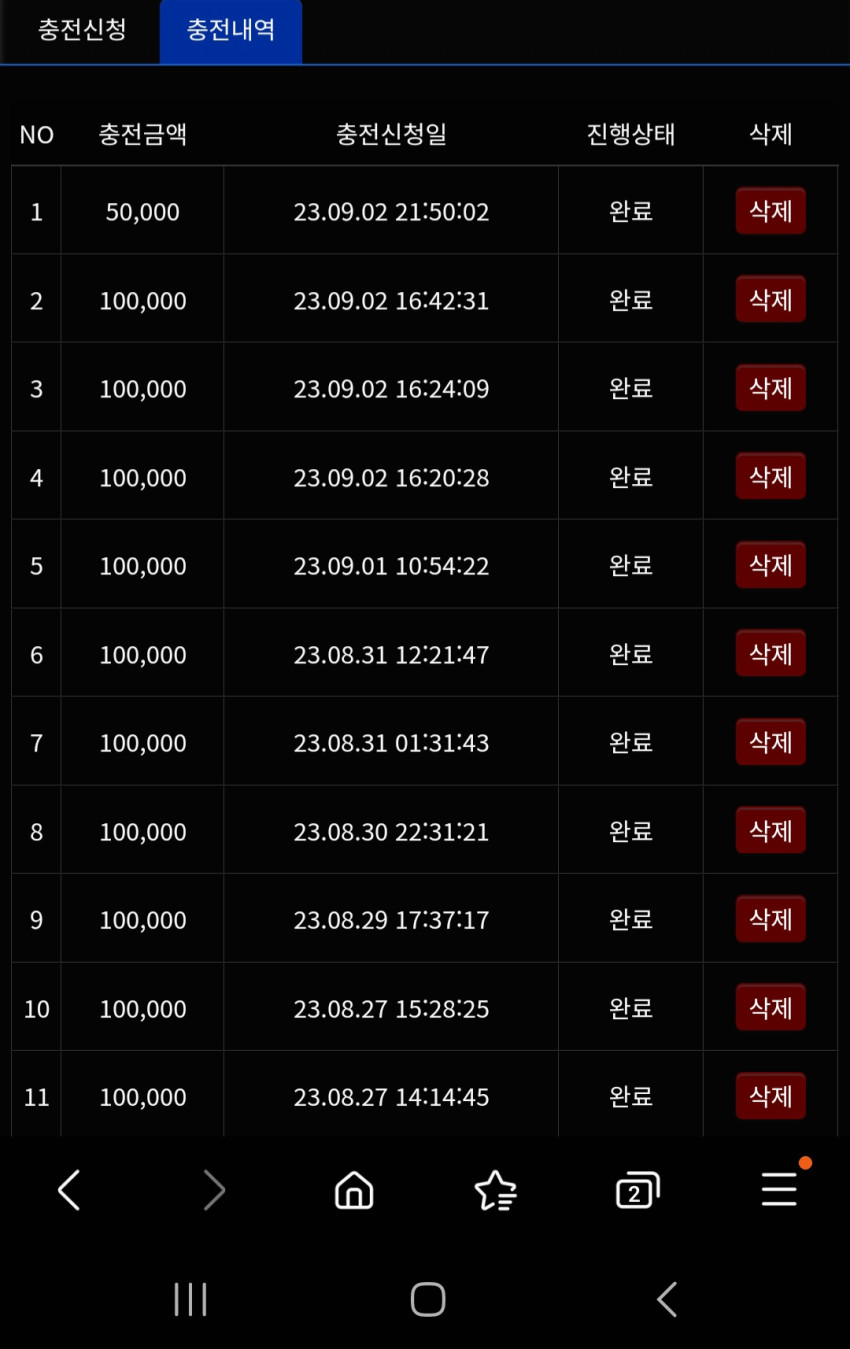View the open browser tabs
The image size is (850, 1349).
(638, 1190)
